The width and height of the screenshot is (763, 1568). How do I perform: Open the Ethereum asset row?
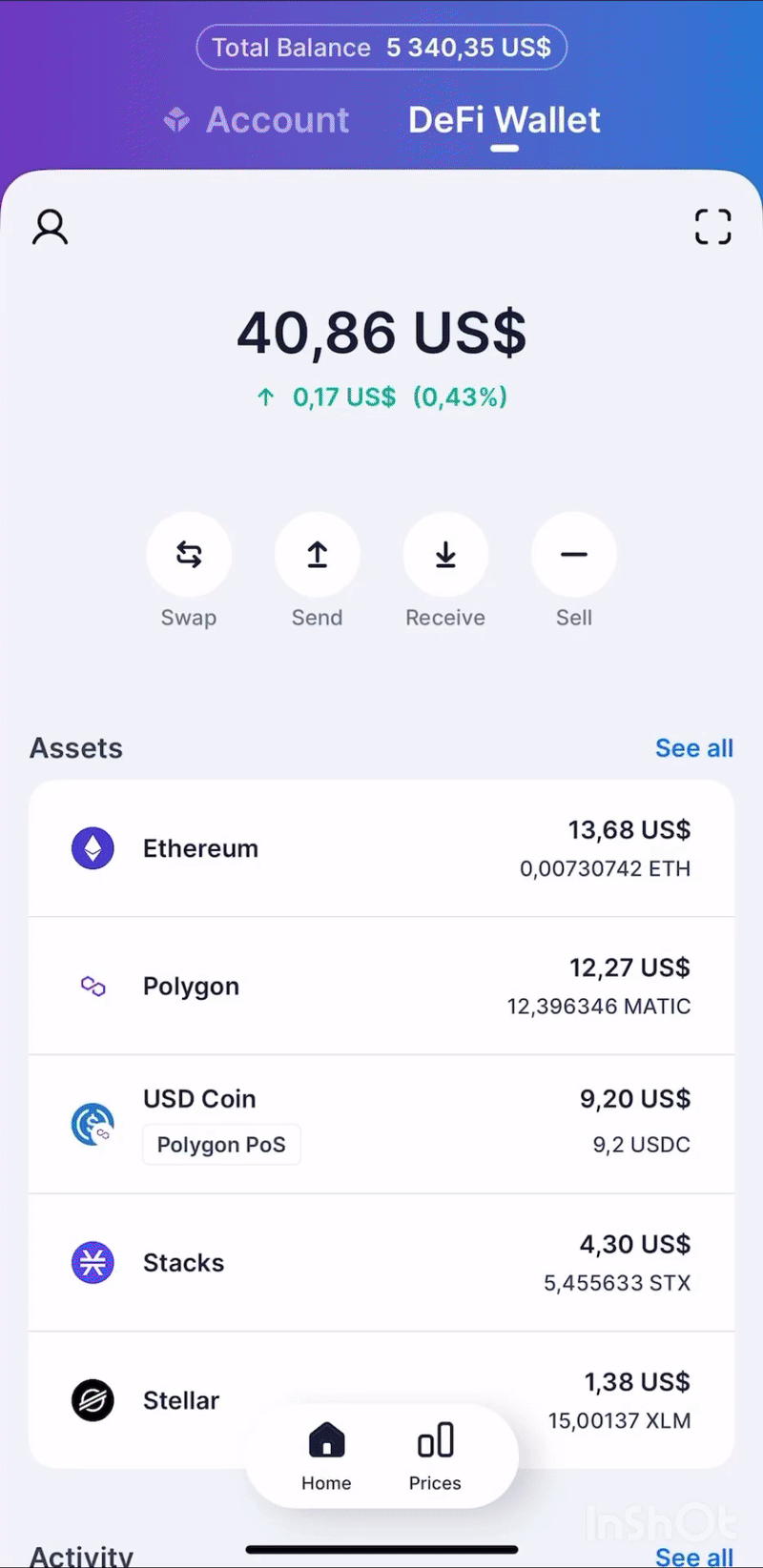click(x=381, y=848)
